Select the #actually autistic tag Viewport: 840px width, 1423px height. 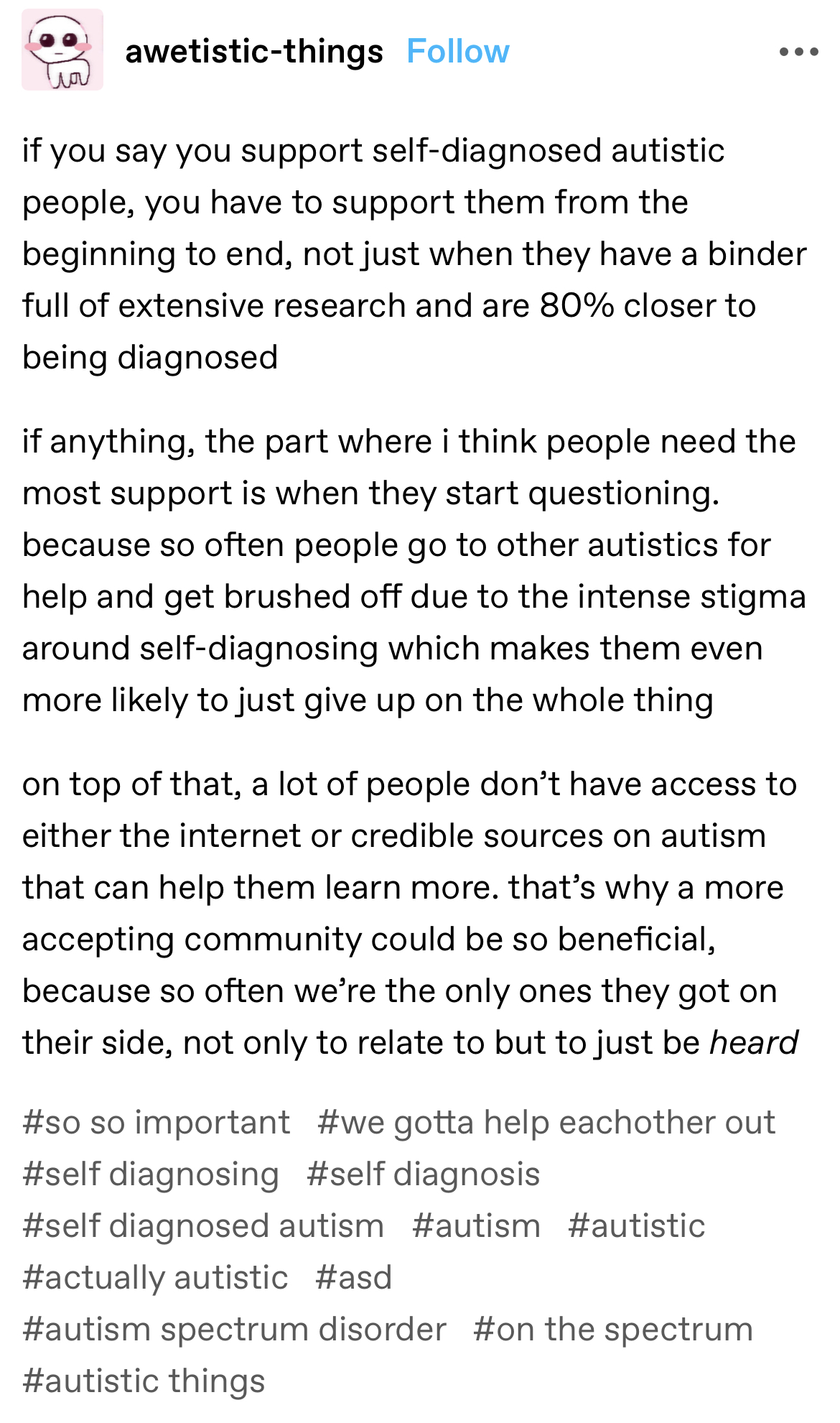tap(155, 1277)
